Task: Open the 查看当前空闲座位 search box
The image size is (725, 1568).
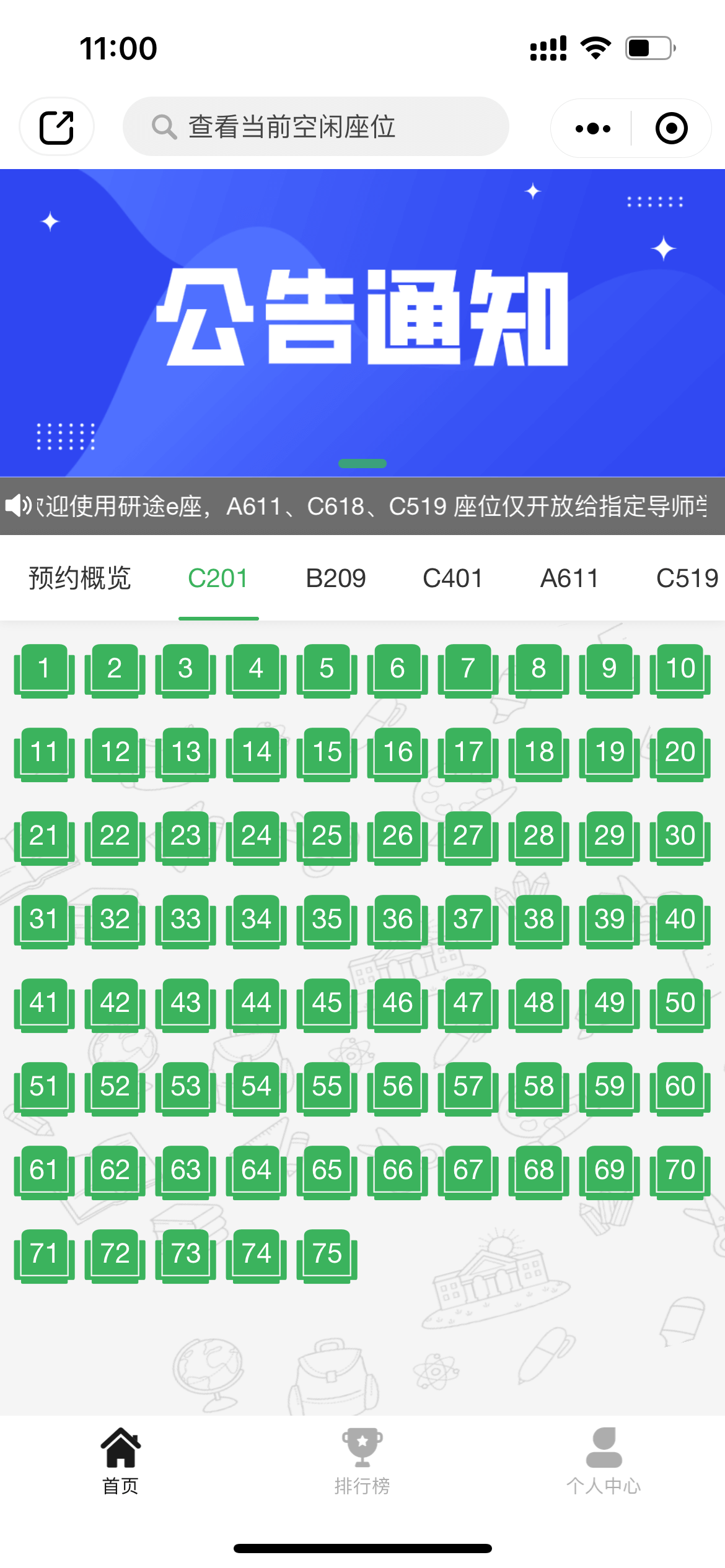Action: tap(315, 127)
